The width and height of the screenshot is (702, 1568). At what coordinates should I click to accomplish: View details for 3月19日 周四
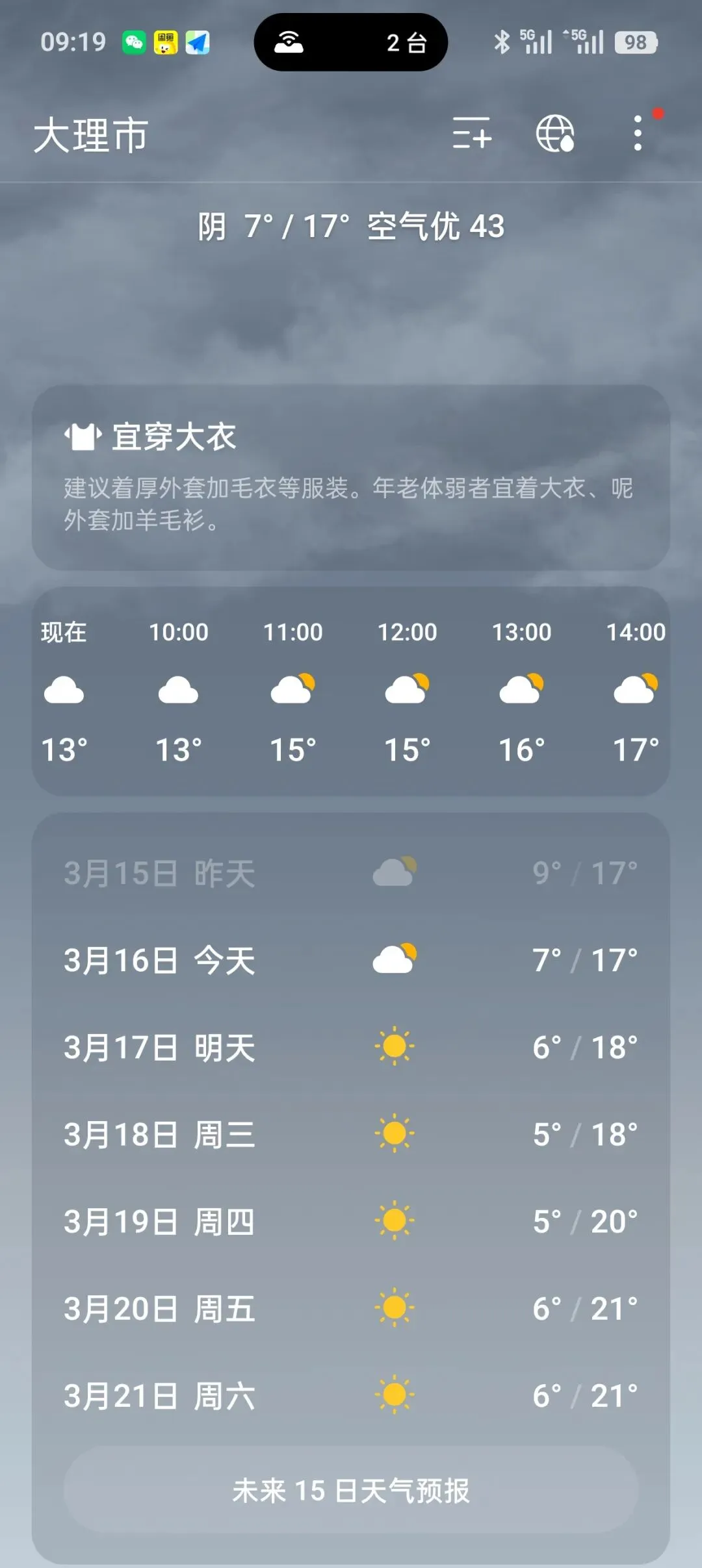351,1221
